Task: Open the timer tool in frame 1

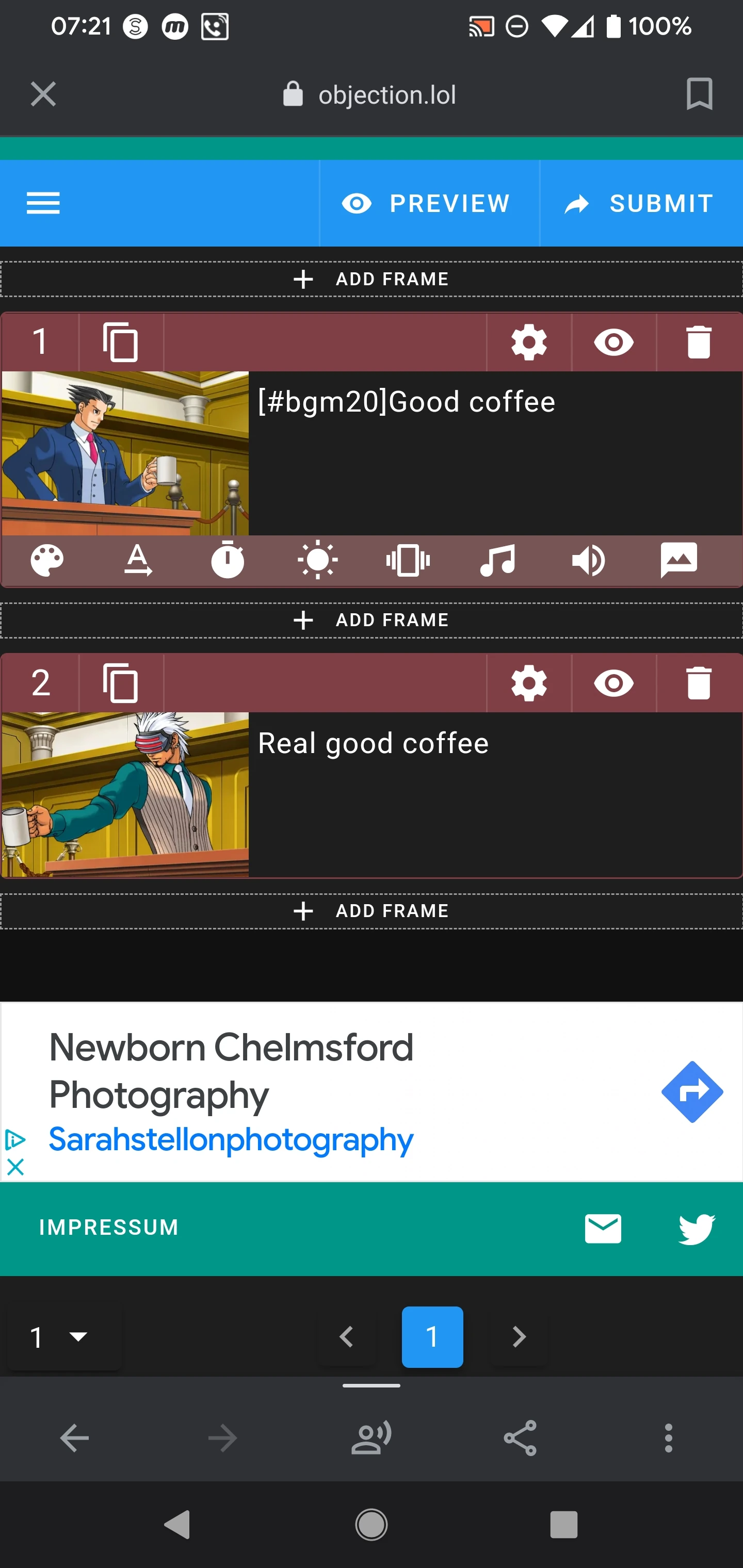Action: (228, 560)
